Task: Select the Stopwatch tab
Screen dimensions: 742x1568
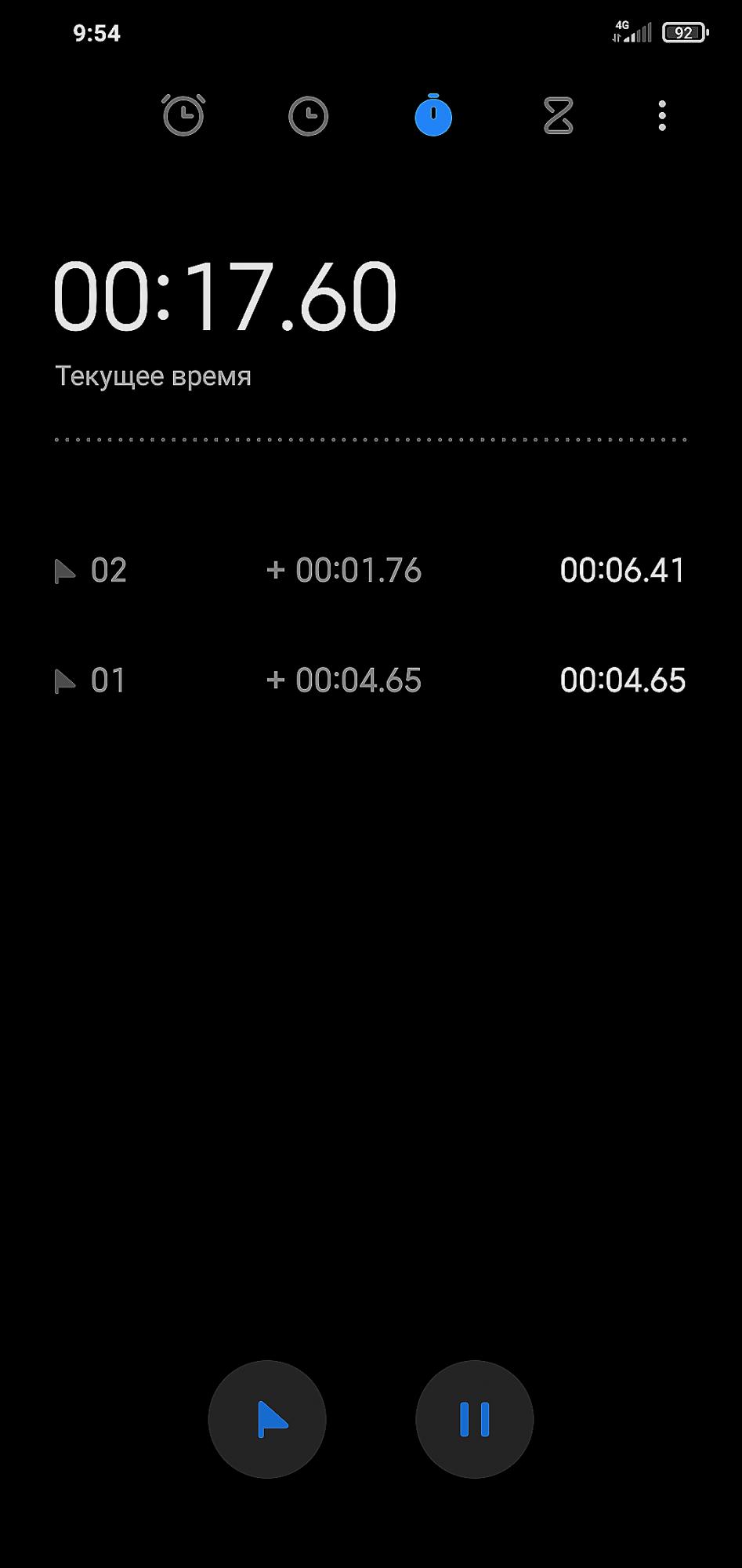Action: pyautogui.click(x=433, y=115)
